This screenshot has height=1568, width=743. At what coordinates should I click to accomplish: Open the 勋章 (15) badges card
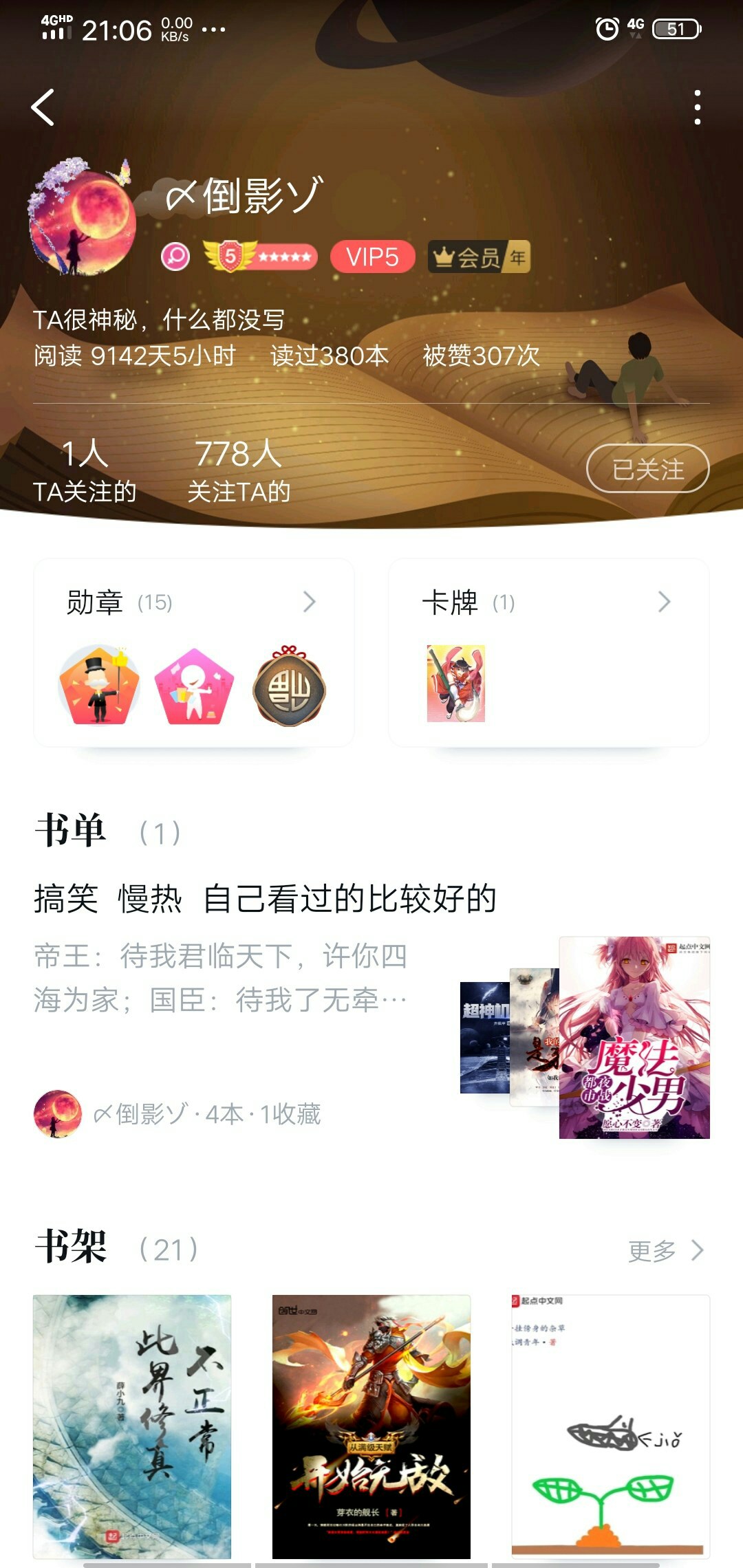(x=194, y=652)
